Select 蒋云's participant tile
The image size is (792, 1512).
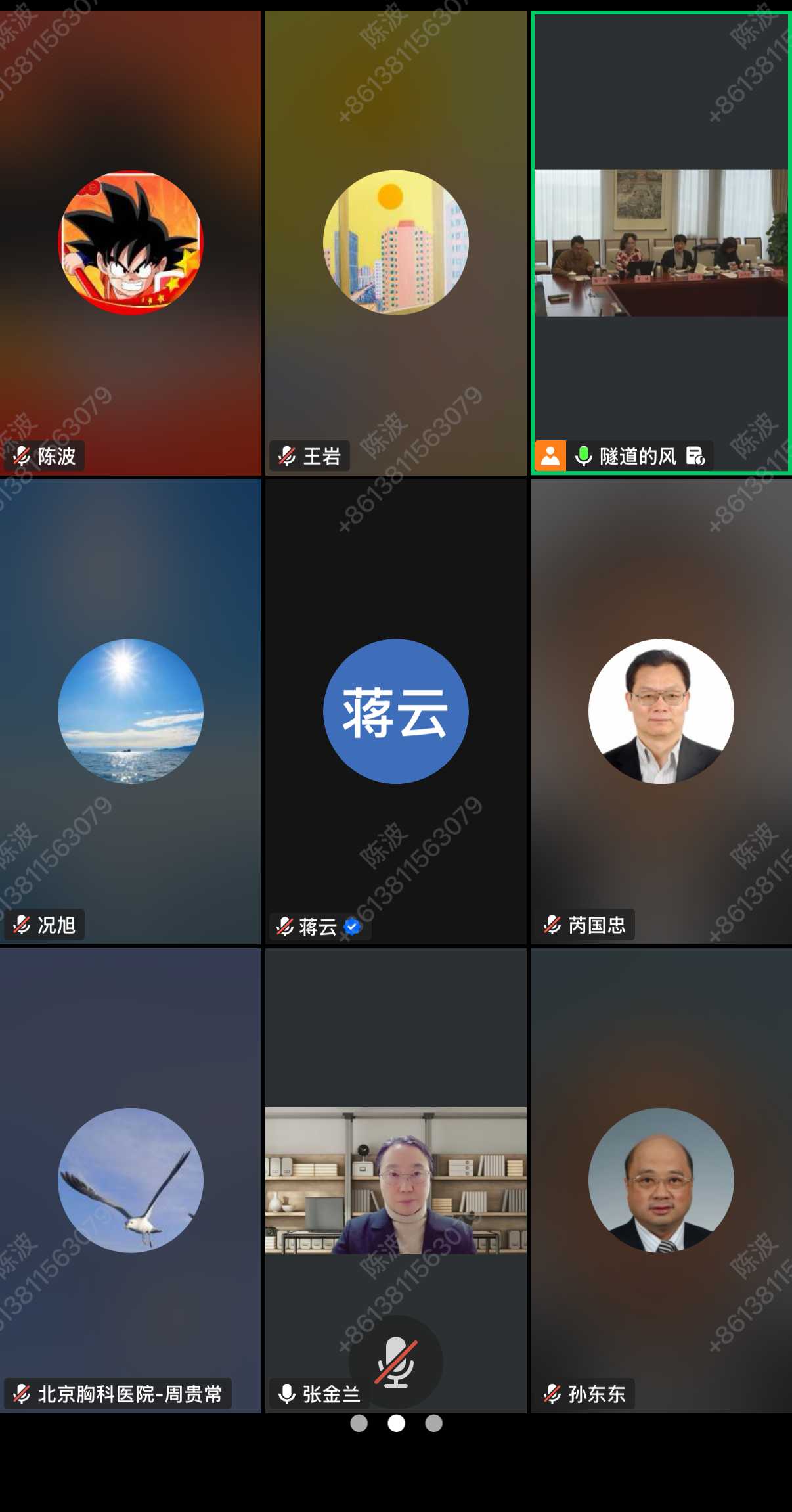click(x=395, y=711)
